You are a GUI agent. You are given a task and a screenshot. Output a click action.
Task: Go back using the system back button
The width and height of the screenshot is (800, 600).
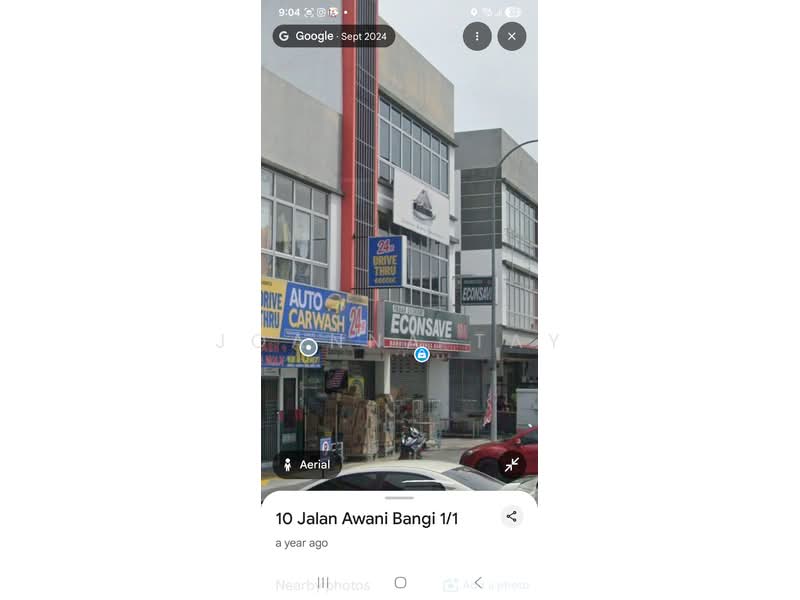pos(478,582)
